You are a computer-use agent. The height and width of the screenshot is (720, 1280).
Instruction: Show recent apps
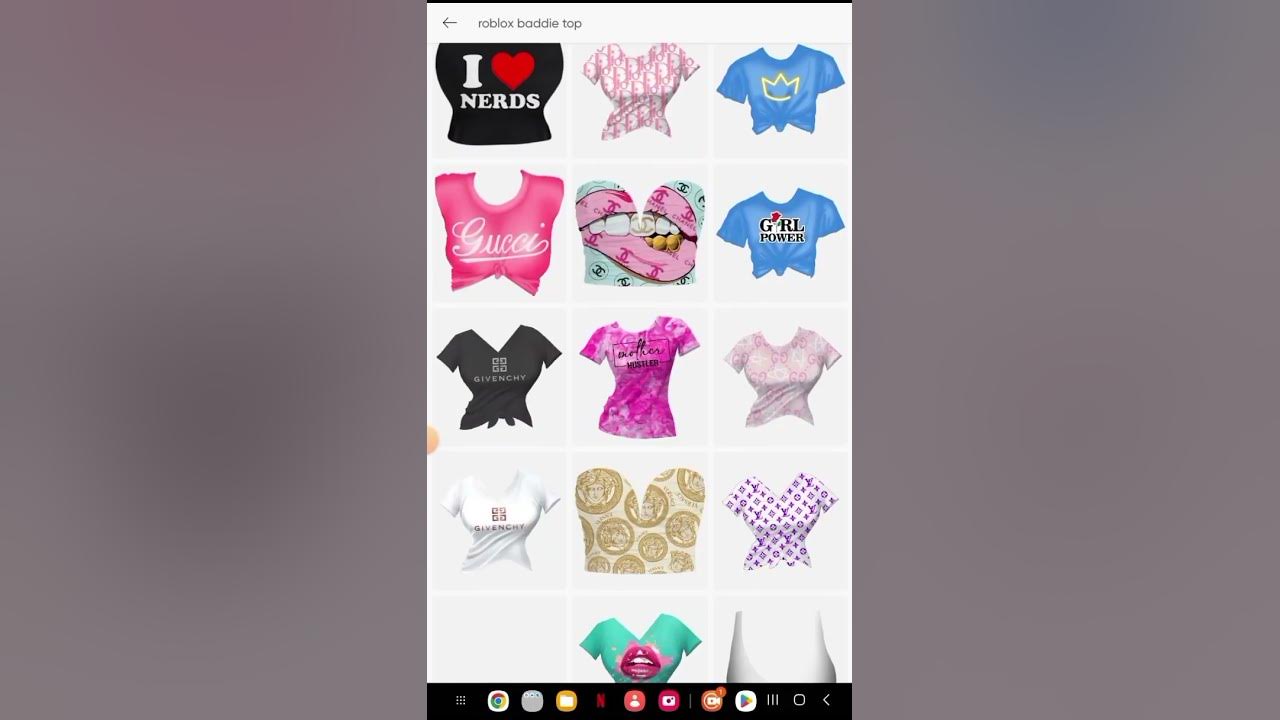tap(772, 701)
